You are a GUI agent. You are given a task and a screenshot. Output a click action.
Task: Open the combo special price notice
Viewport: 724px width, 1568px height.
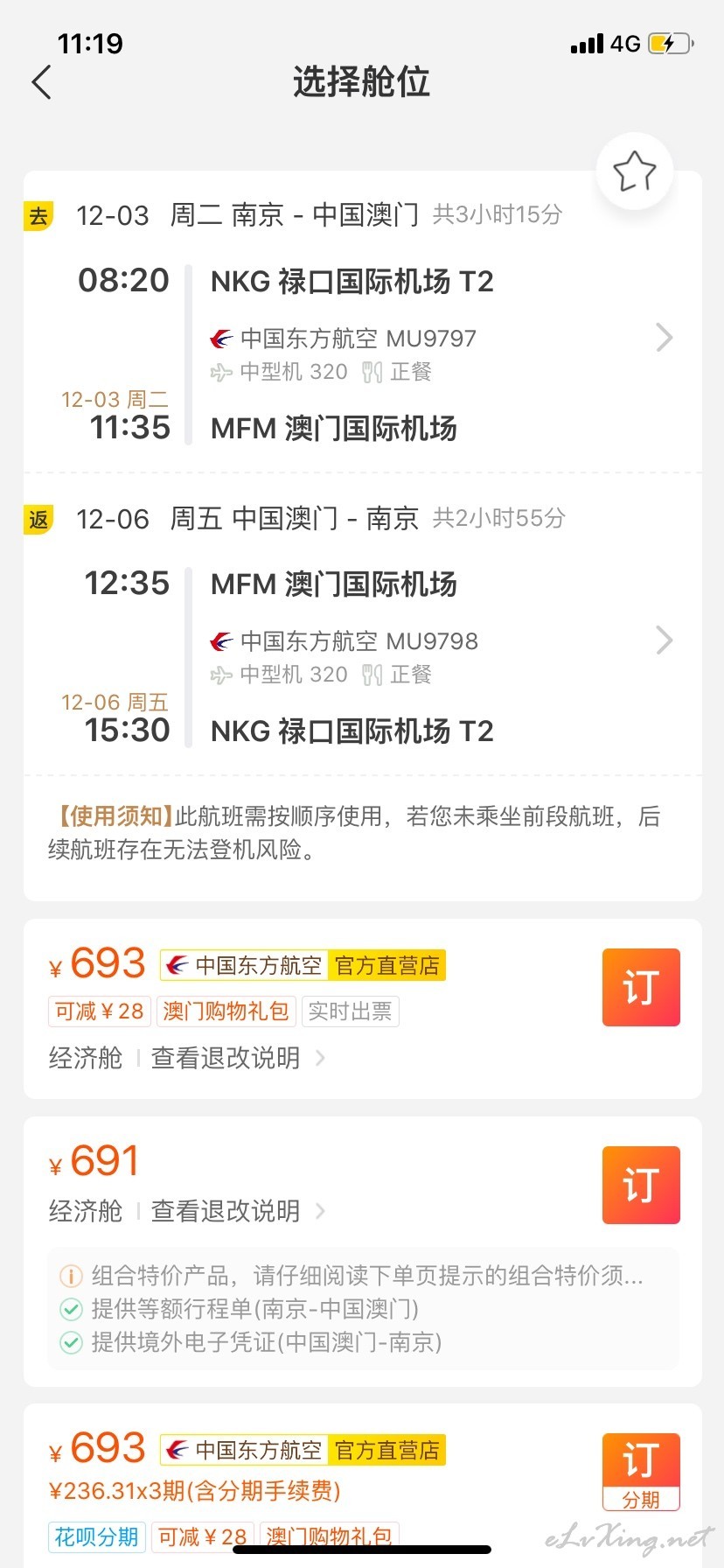pos(352,1276)
